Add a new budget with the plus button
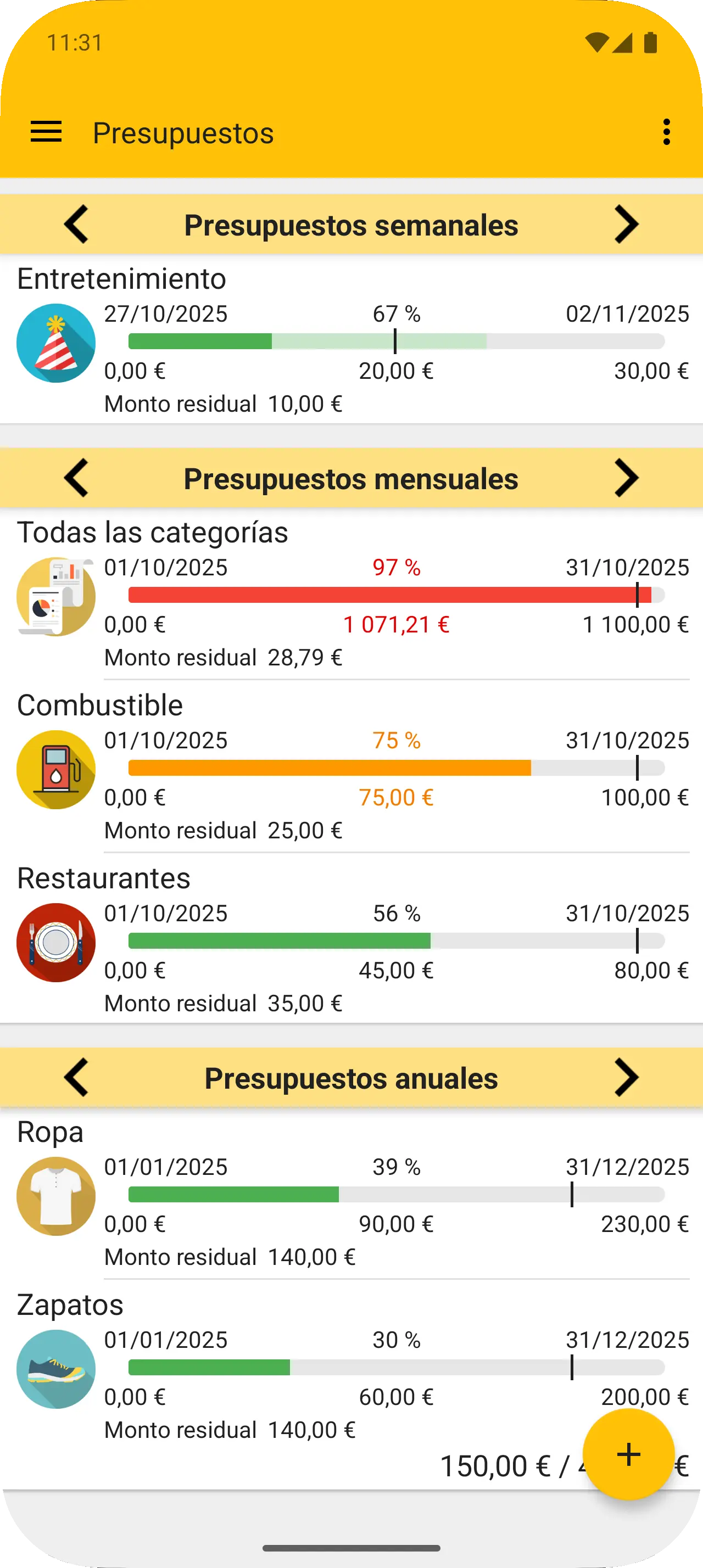The image size is (703, 1568). click(628, 1454)
